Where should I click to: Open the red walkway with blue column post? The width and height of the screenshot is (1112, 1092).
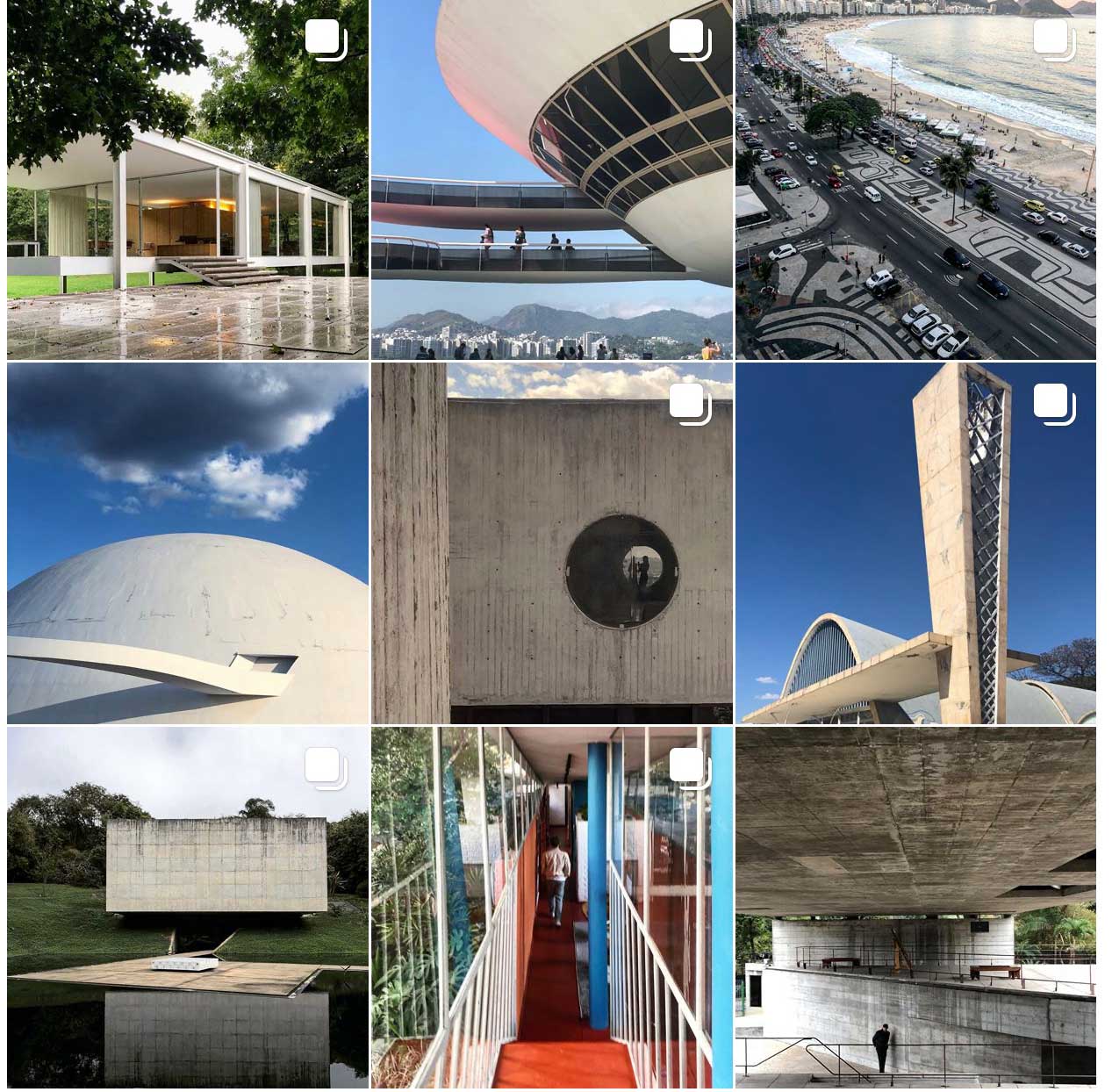(x=551, y=908)
